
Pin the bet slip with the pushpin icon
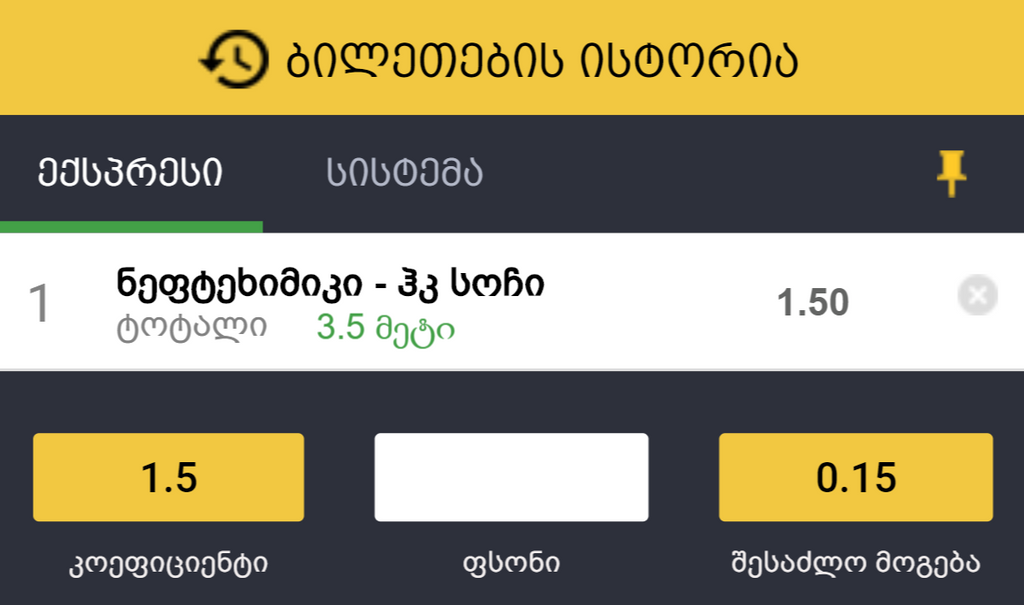click(x=951, y=173)
